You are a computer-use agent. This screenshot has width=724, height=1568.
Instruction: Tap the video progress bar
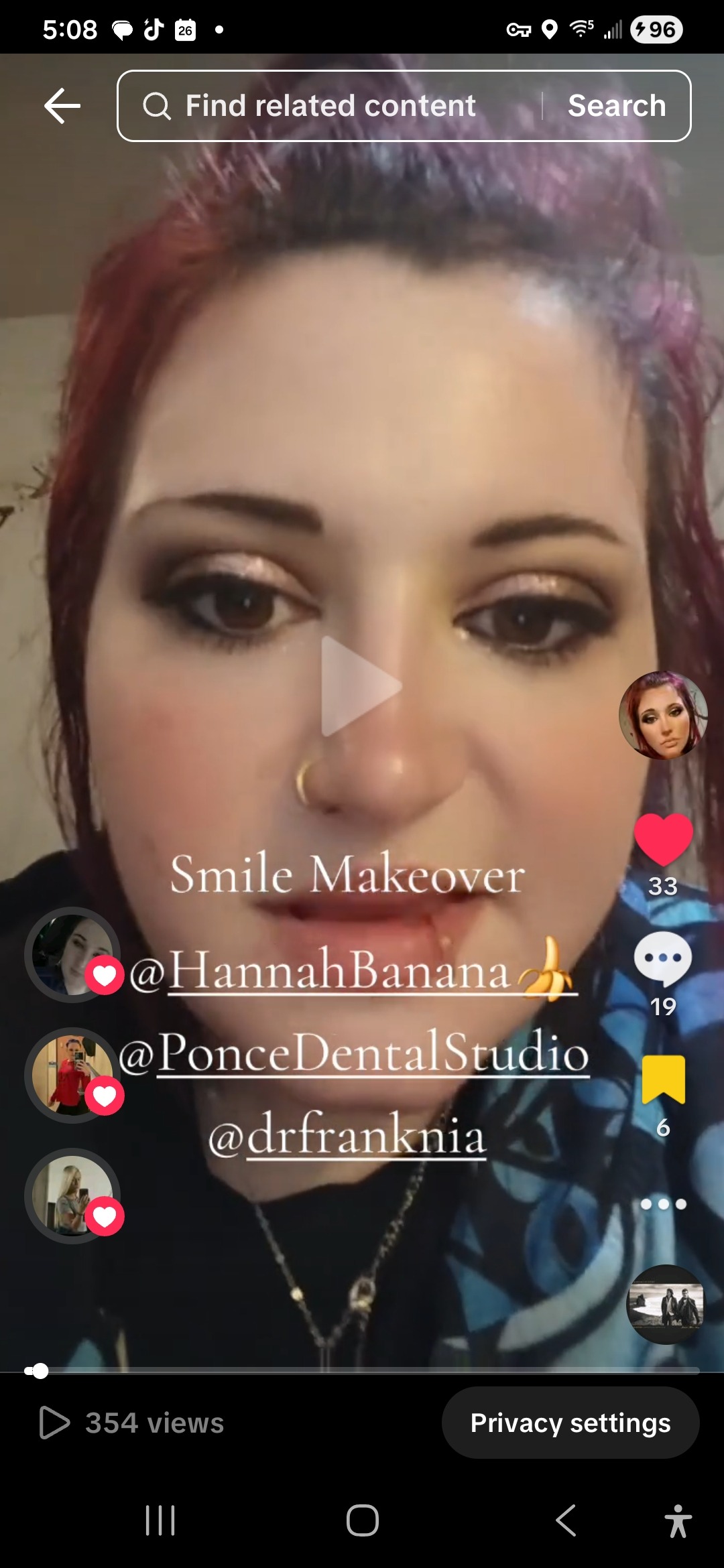pos(362,1371)
